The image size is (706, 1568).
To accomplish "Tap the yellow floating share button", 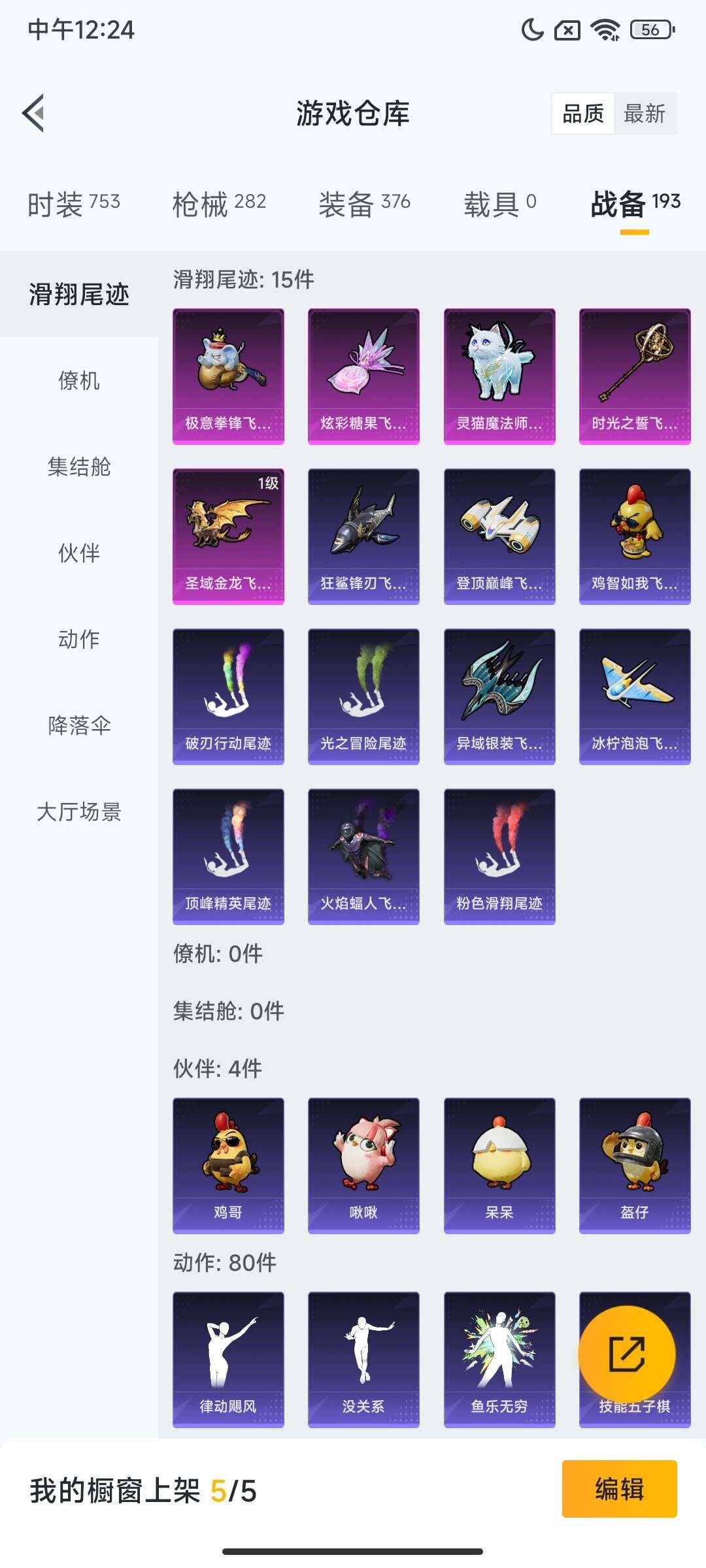I will (626, 1354).
